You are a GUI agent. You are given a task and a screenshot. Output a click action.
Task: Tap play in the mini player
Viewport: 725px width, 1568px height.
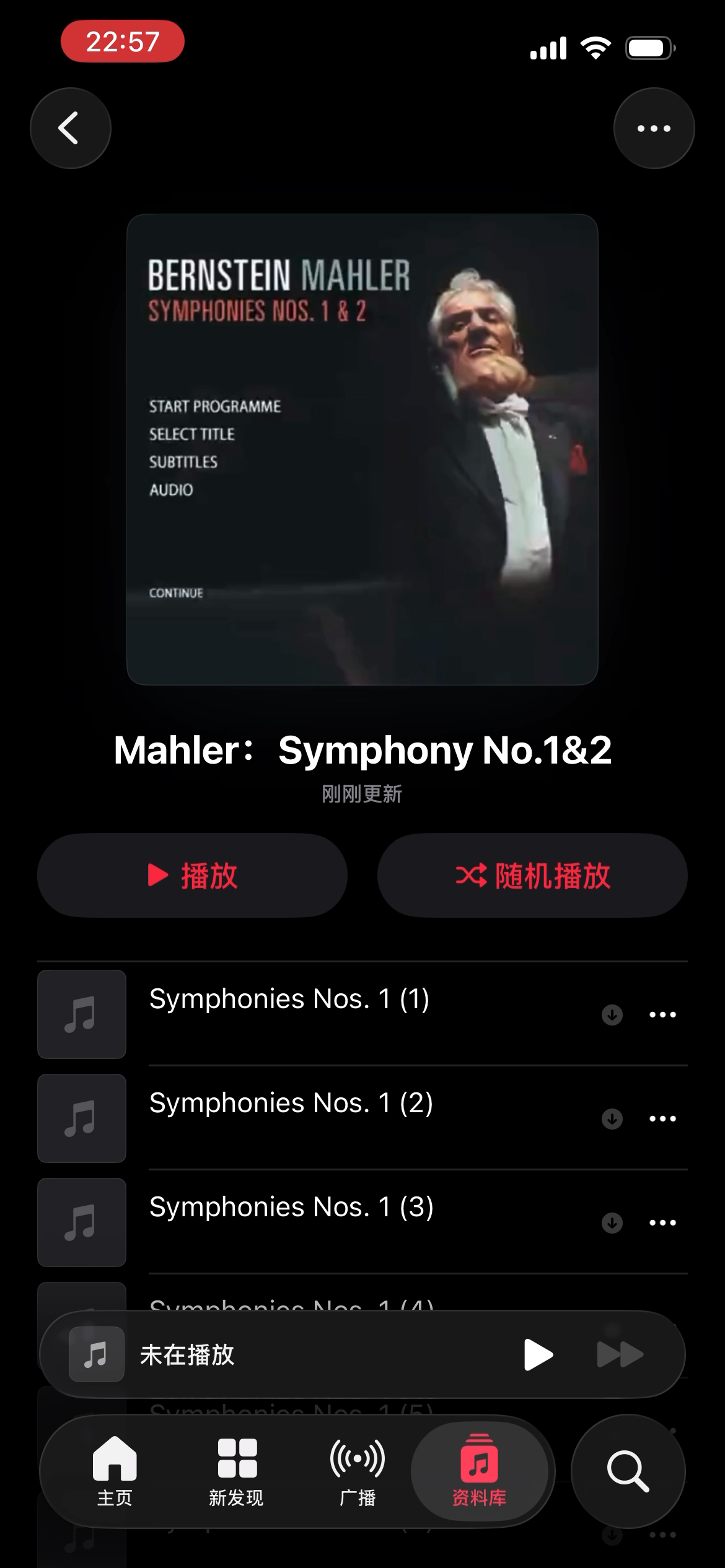coord(538,1354)
